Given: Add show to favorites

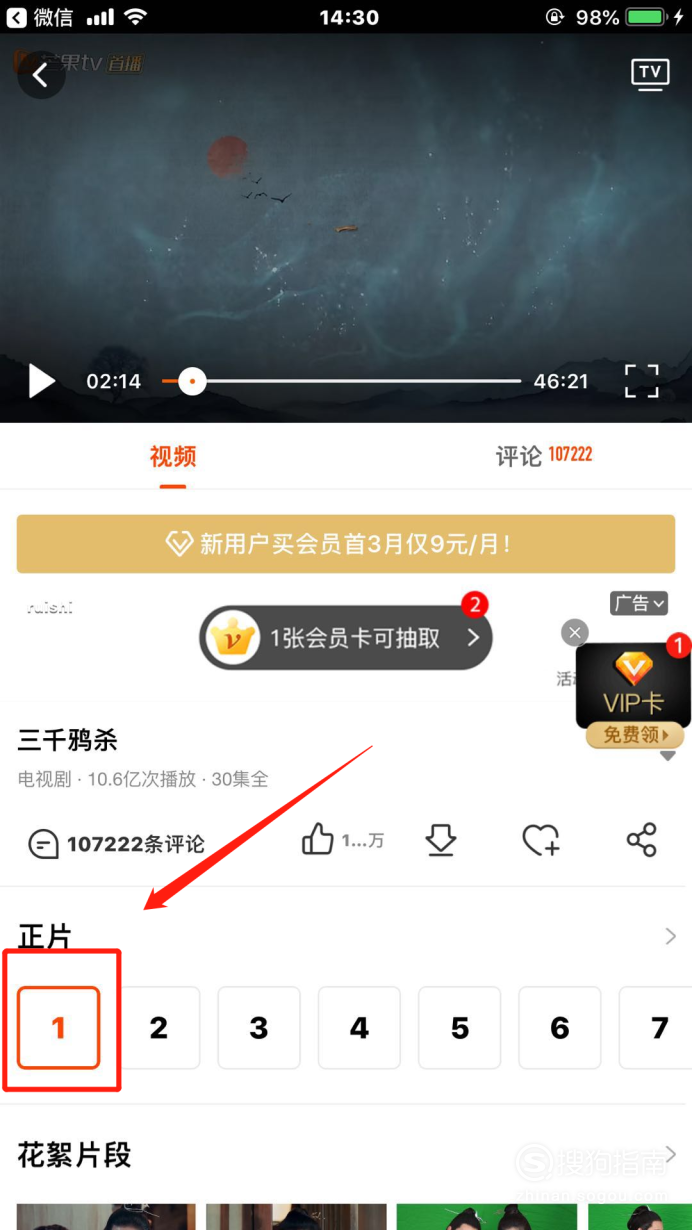Looking at the screenshot, I should tap(540, 840).
